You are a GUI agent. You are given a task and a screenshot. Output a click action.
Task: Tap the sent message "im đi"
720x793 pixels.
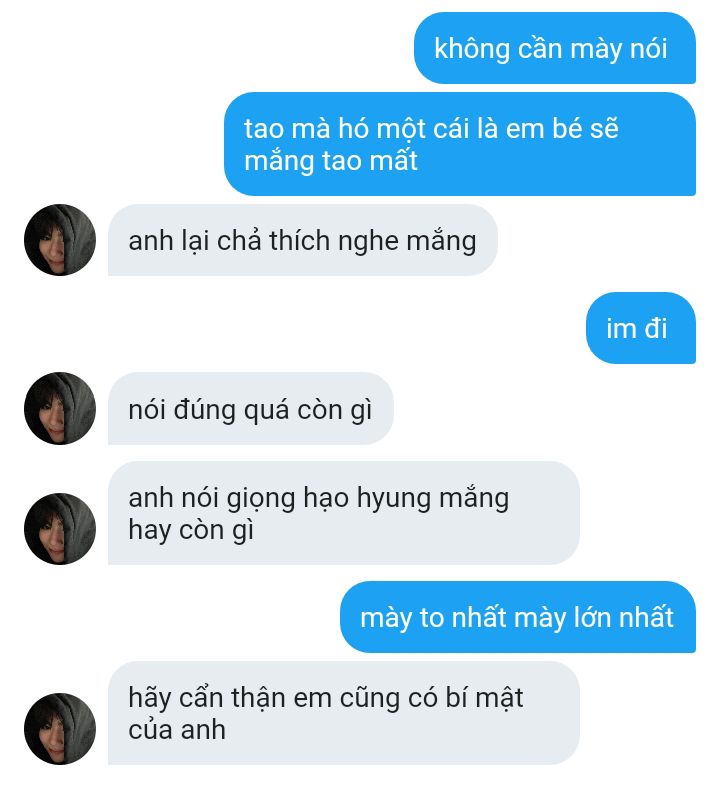click(640, 328)
